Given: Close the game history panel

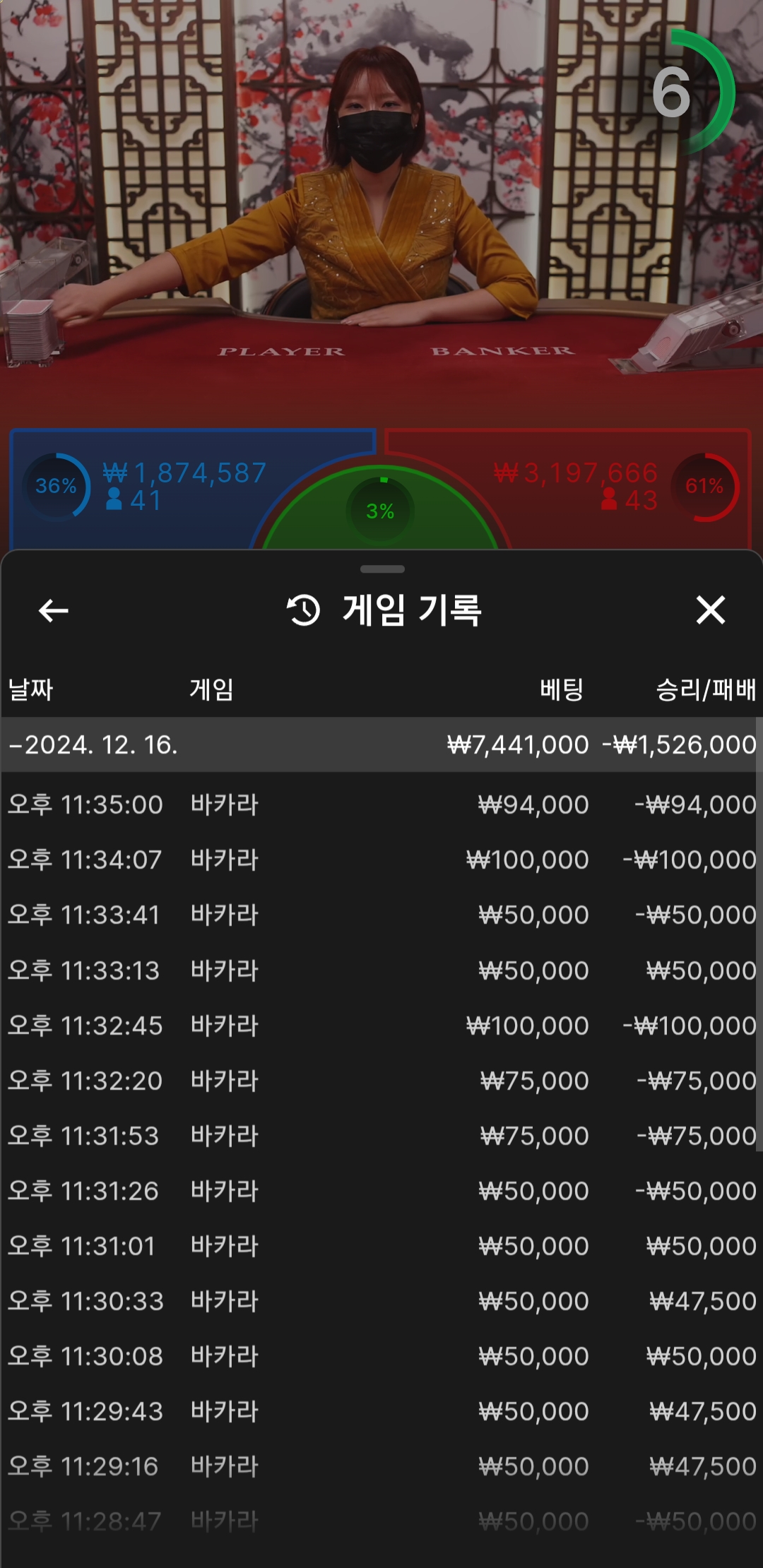Looking at the screenshot, I should [710, 610].
